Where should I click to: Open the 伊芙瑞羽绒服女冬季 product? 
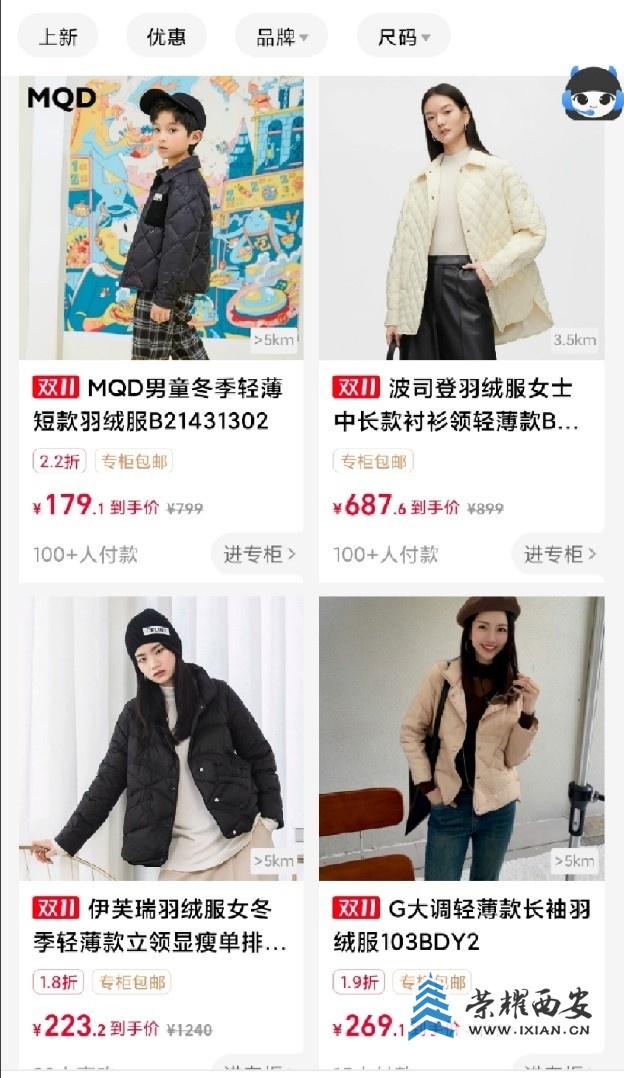click(161, 740)
